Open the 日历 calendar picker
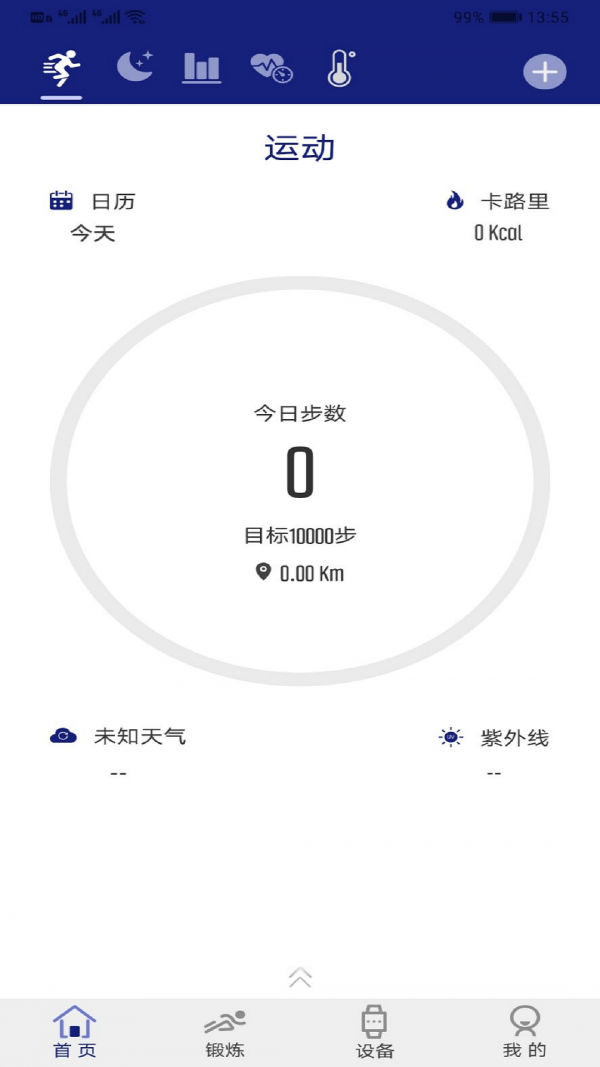 (92, 202)
